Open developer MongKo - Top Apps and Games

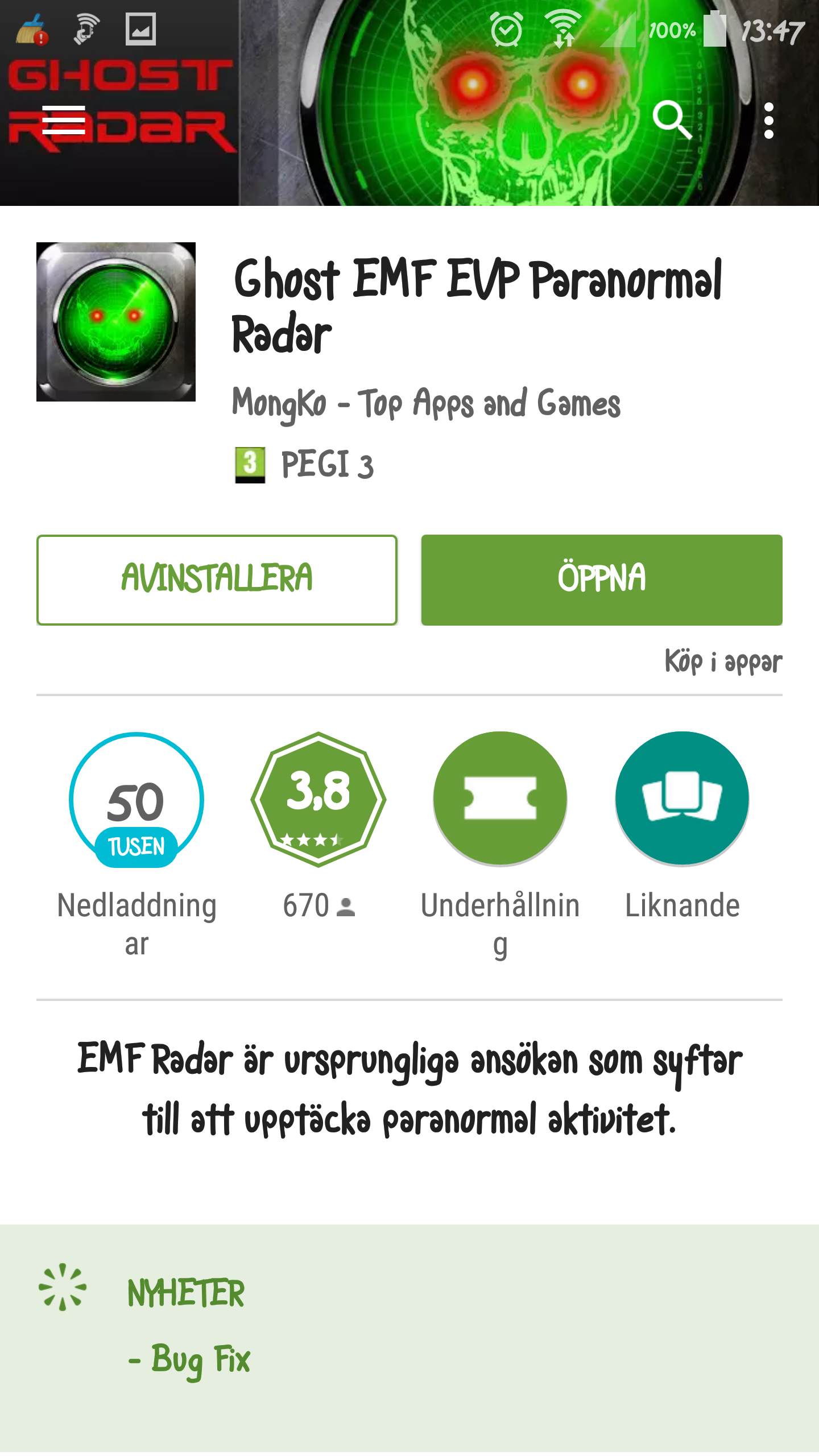coord(426,403)
